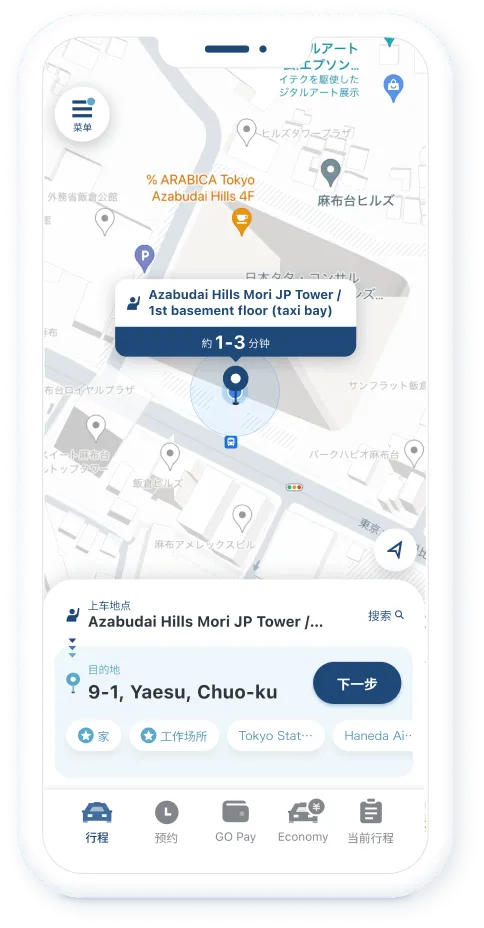Image resolution: width=484 pixels, height=928 pixels.
Task: Open the 菜单 menu button
Action: (x=83, y=115)
